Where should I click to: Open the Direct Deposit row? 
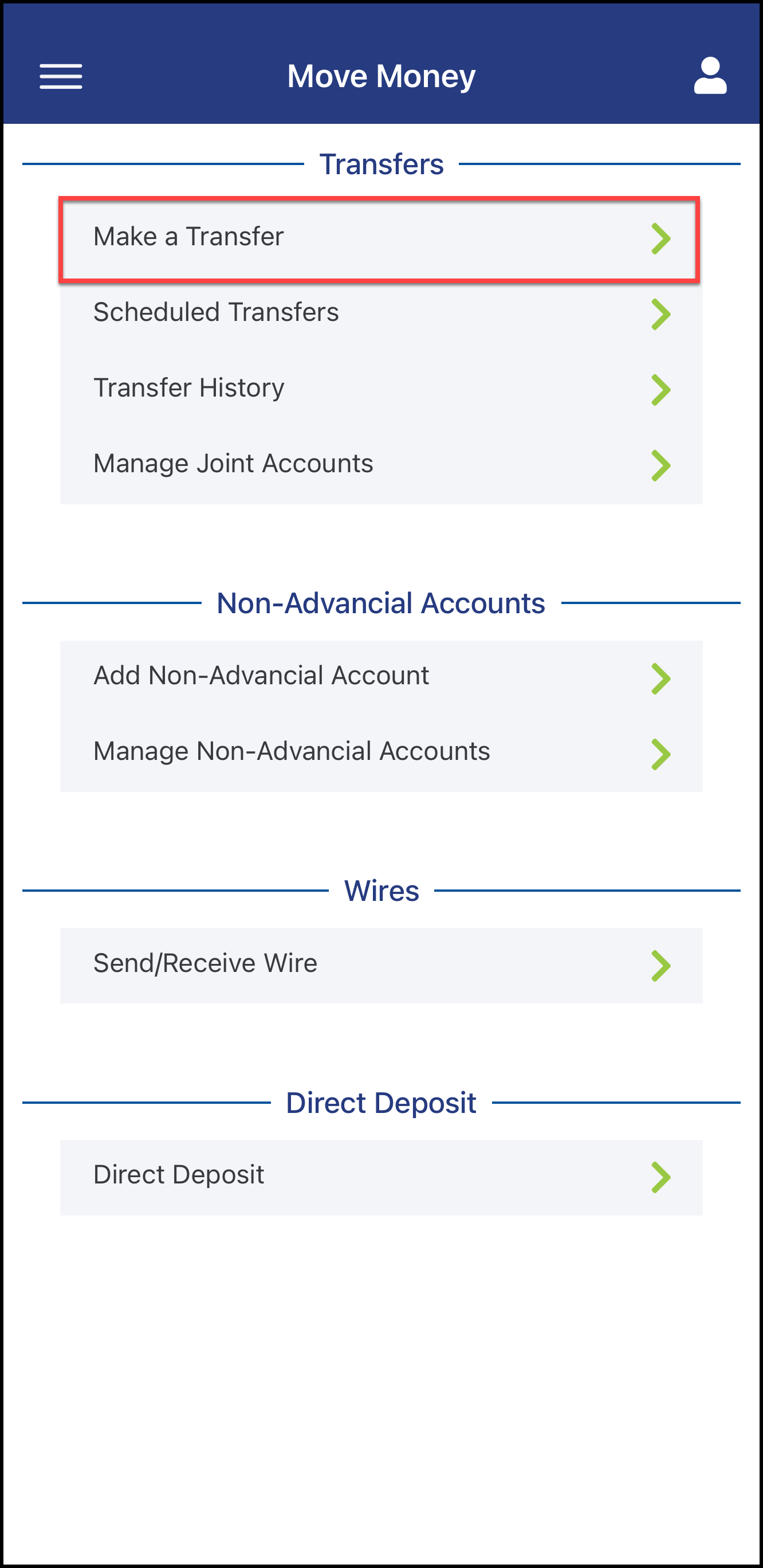point(381,1177)
